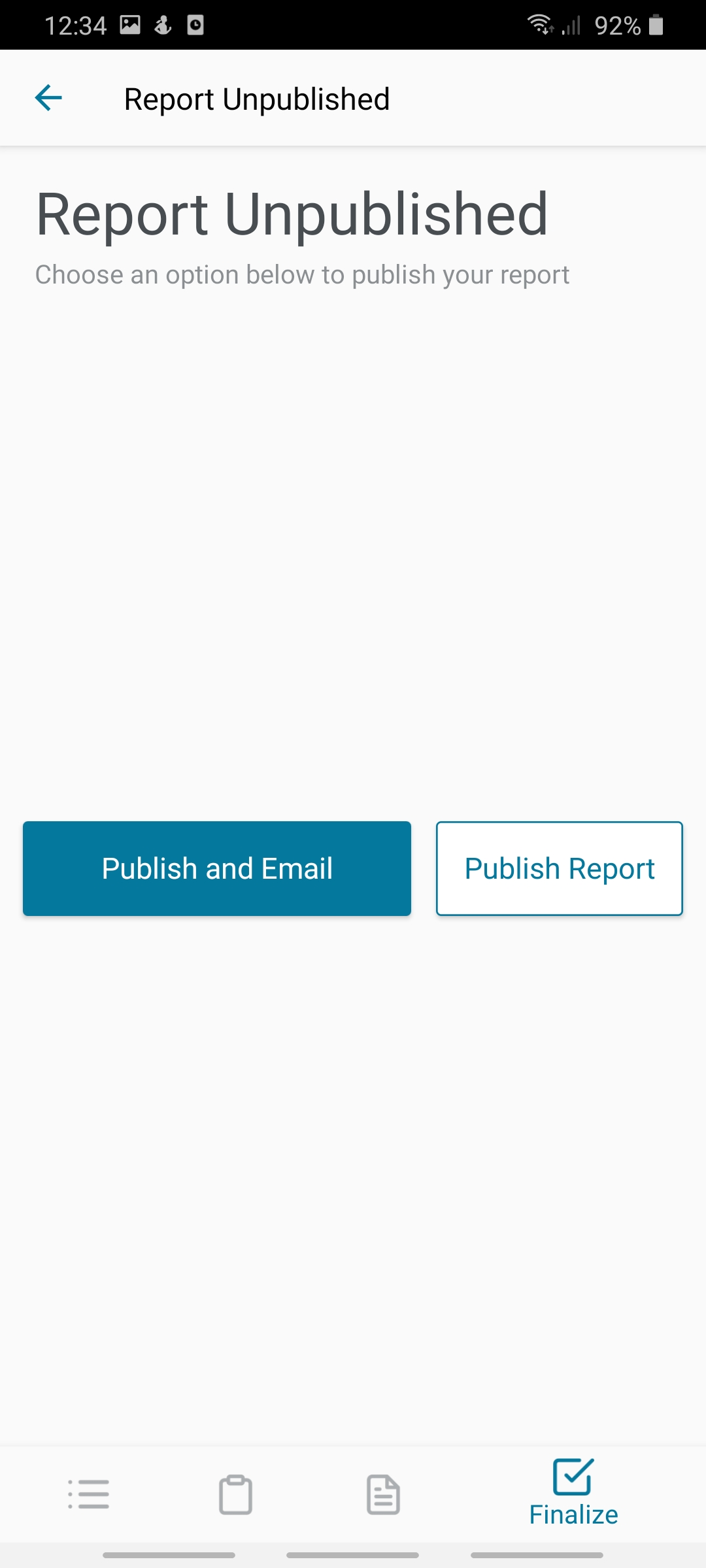Go back using the top arrow

tap(48, 99)
